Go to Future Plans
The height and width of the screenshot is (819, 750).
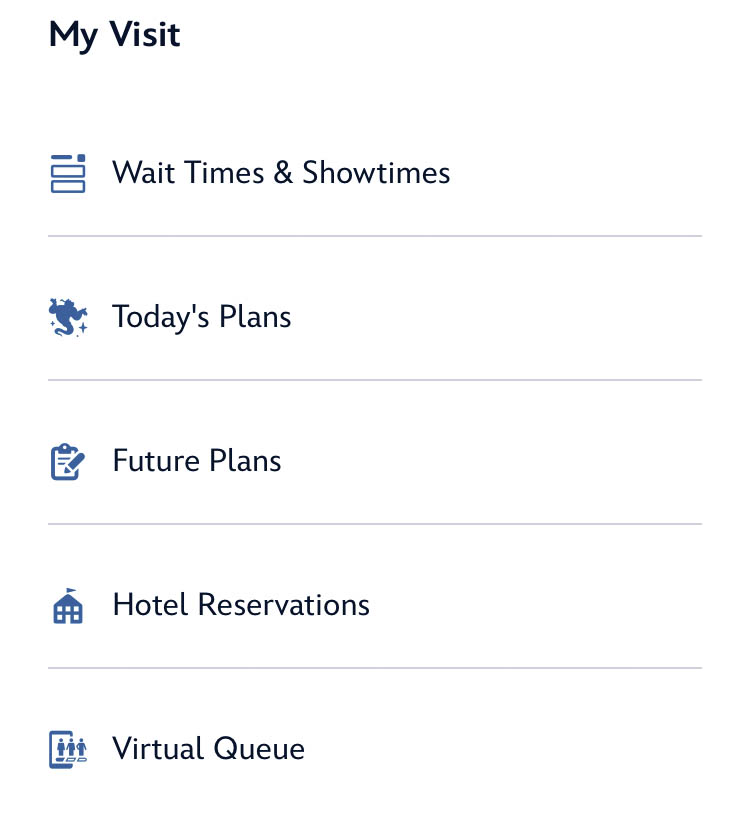click(x=197, y=461)
